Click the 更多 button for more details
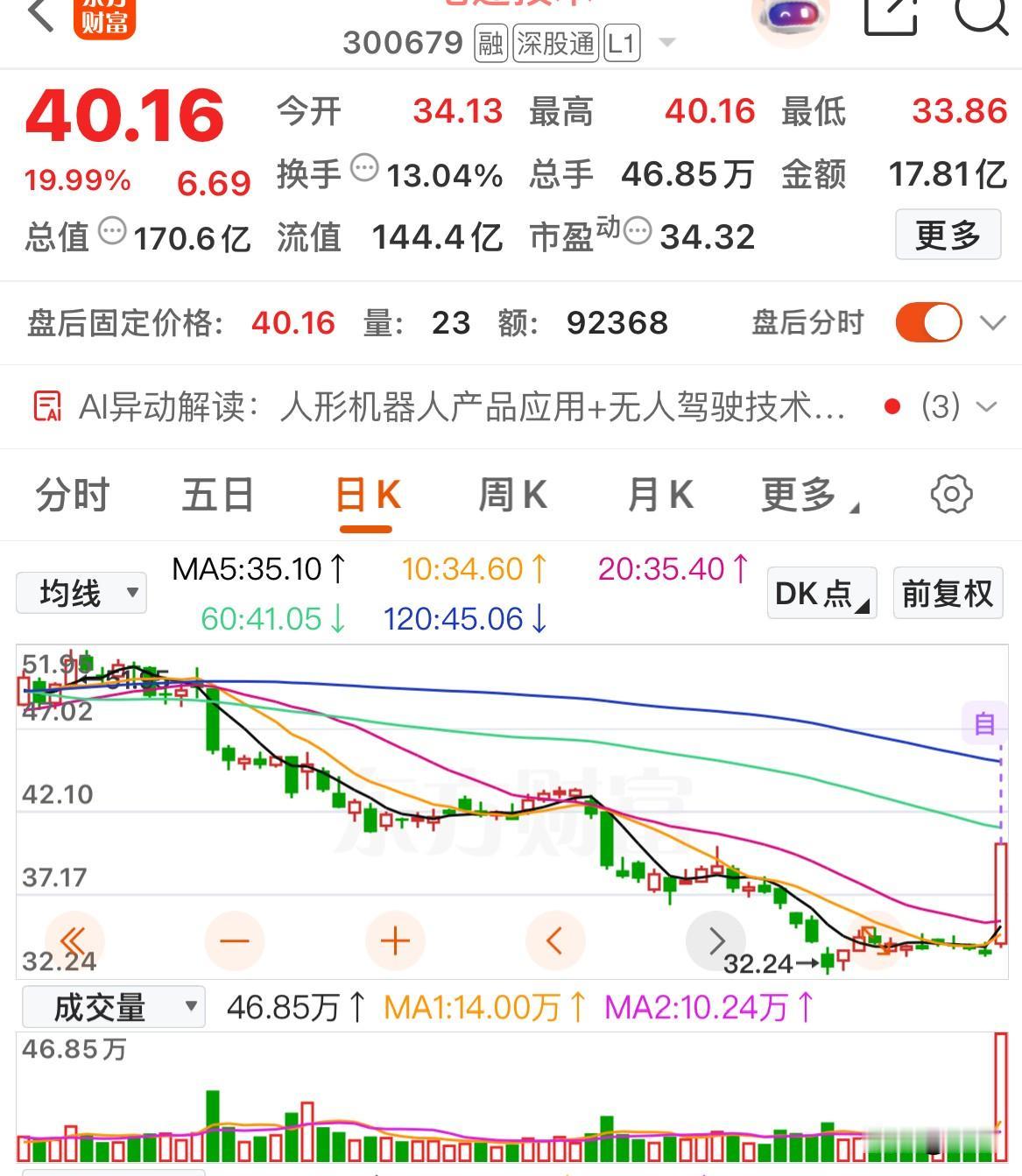The image size is (1022, 1176). (x=947, y=235)
